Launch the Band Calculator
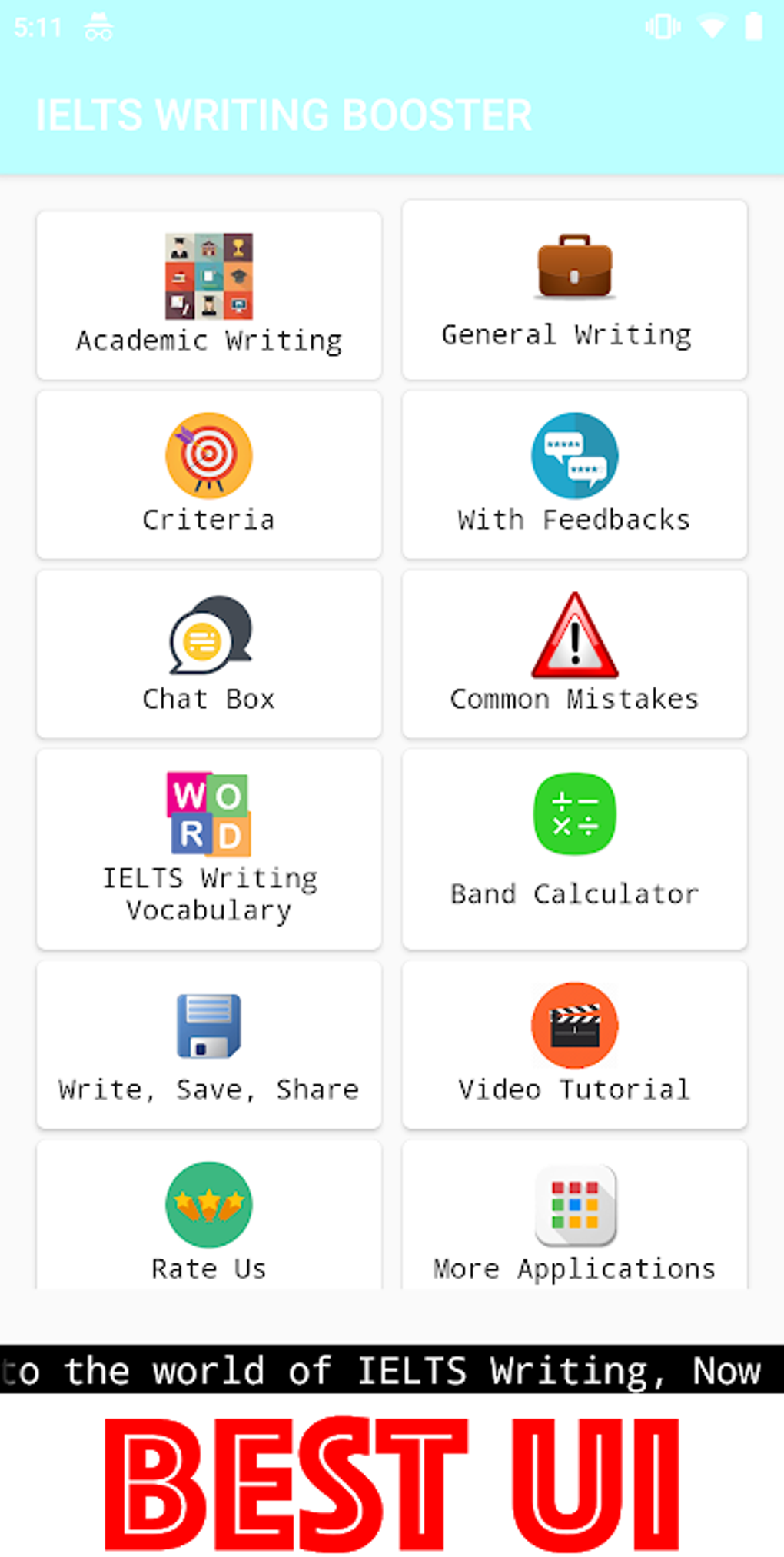This screenshot has width=784, height=1557. click(574, 849)
